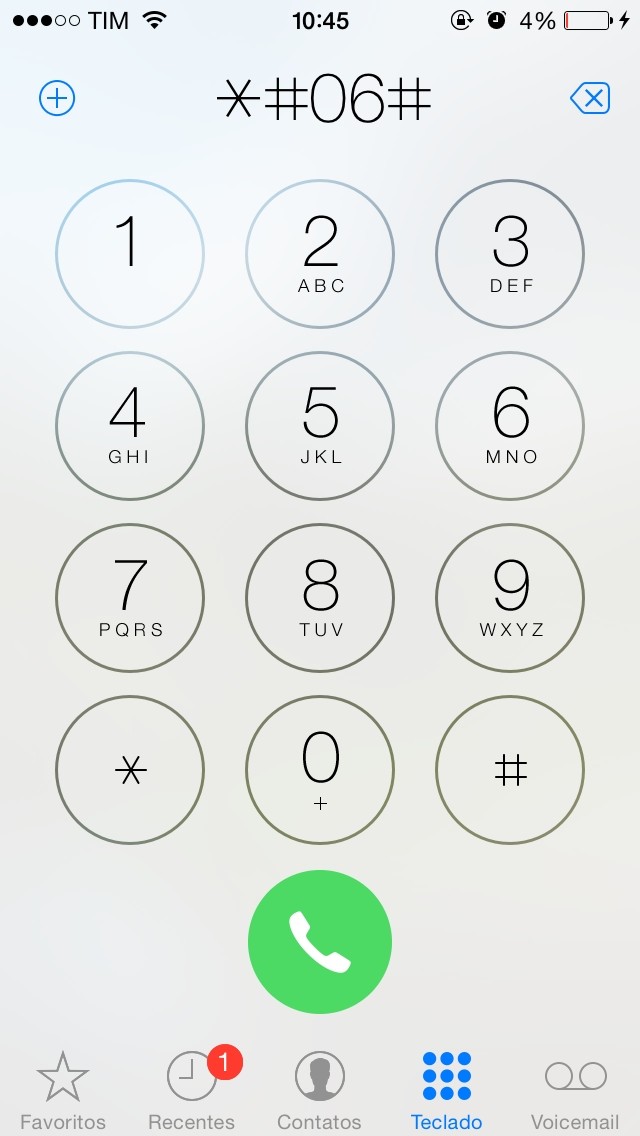This screenshot has width=640, height=1136.
Task: Tap the asterisk key
Action: tap(130, 770)
